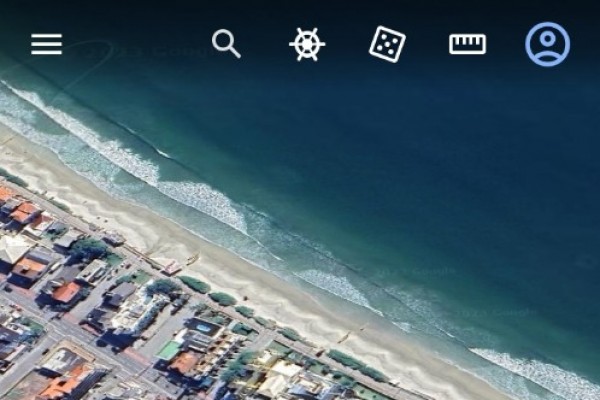Launch Voyager ship wheel icon
The width and height of the screenshot is (600, 400).
pos(307,44)
